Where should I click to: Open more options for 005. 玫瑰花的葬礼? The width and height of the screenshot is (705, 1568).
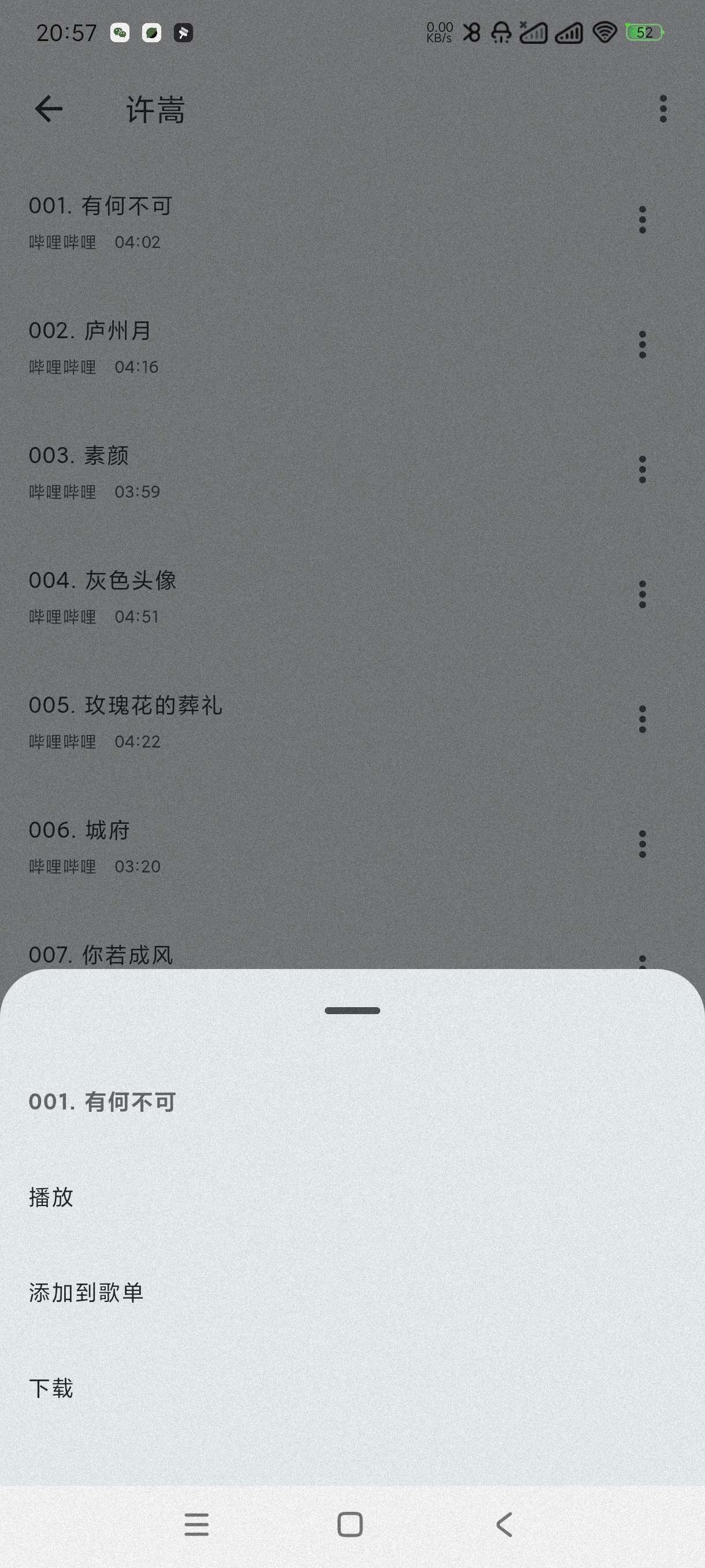click(x=642, y=719)
